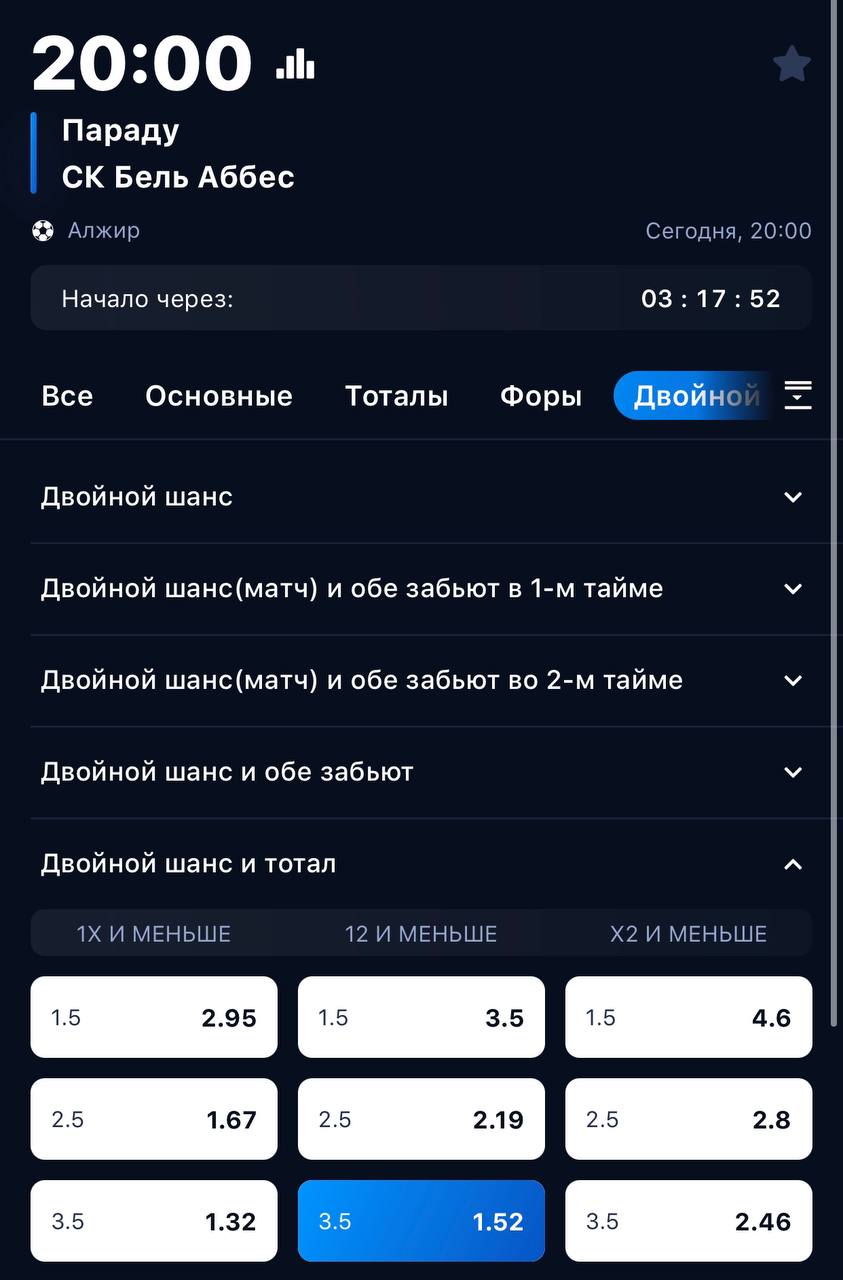The height and width of the screenshot is (1280, 843).
Task: Switch to the Все tab
Action: (67, 396)
